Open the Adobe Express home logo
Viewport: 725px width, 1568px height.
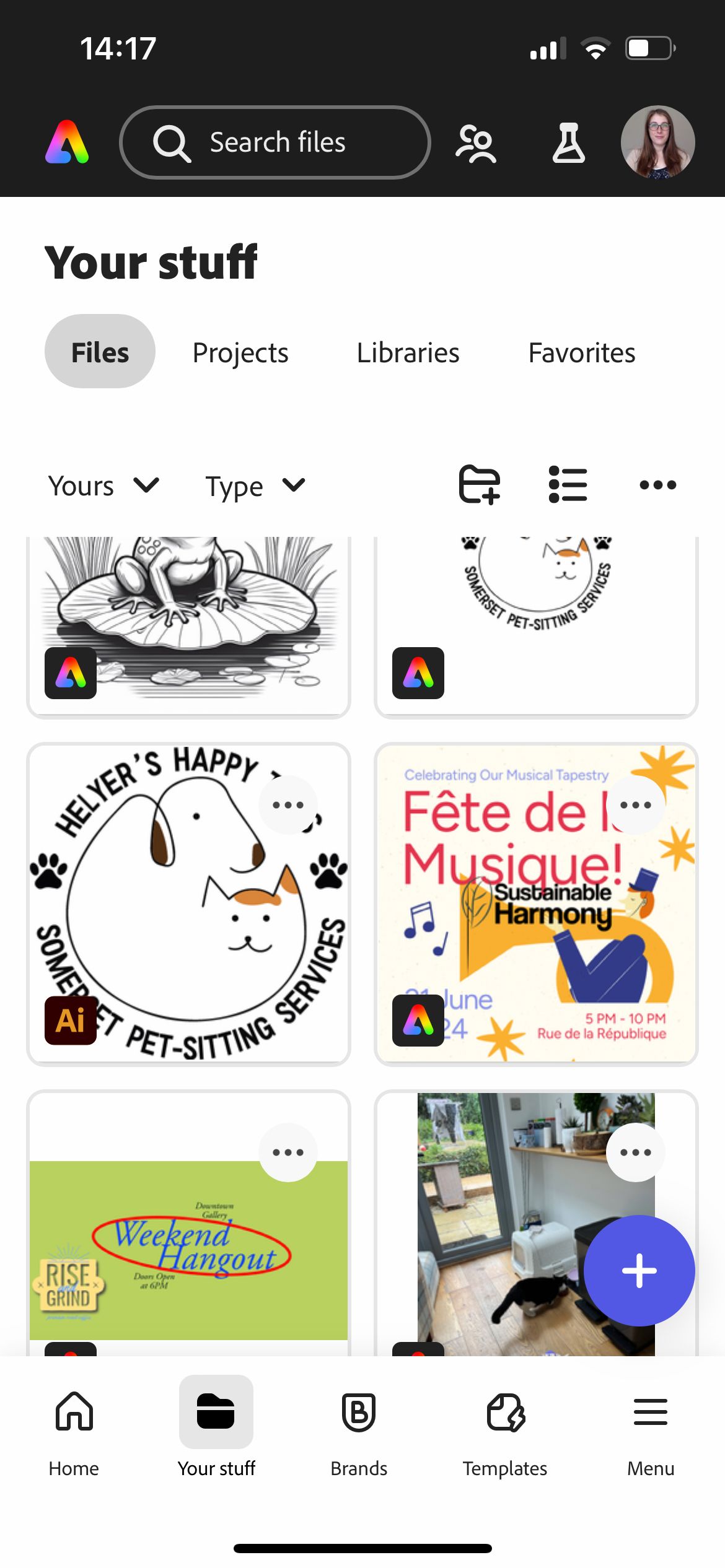(x=68, y=142)
